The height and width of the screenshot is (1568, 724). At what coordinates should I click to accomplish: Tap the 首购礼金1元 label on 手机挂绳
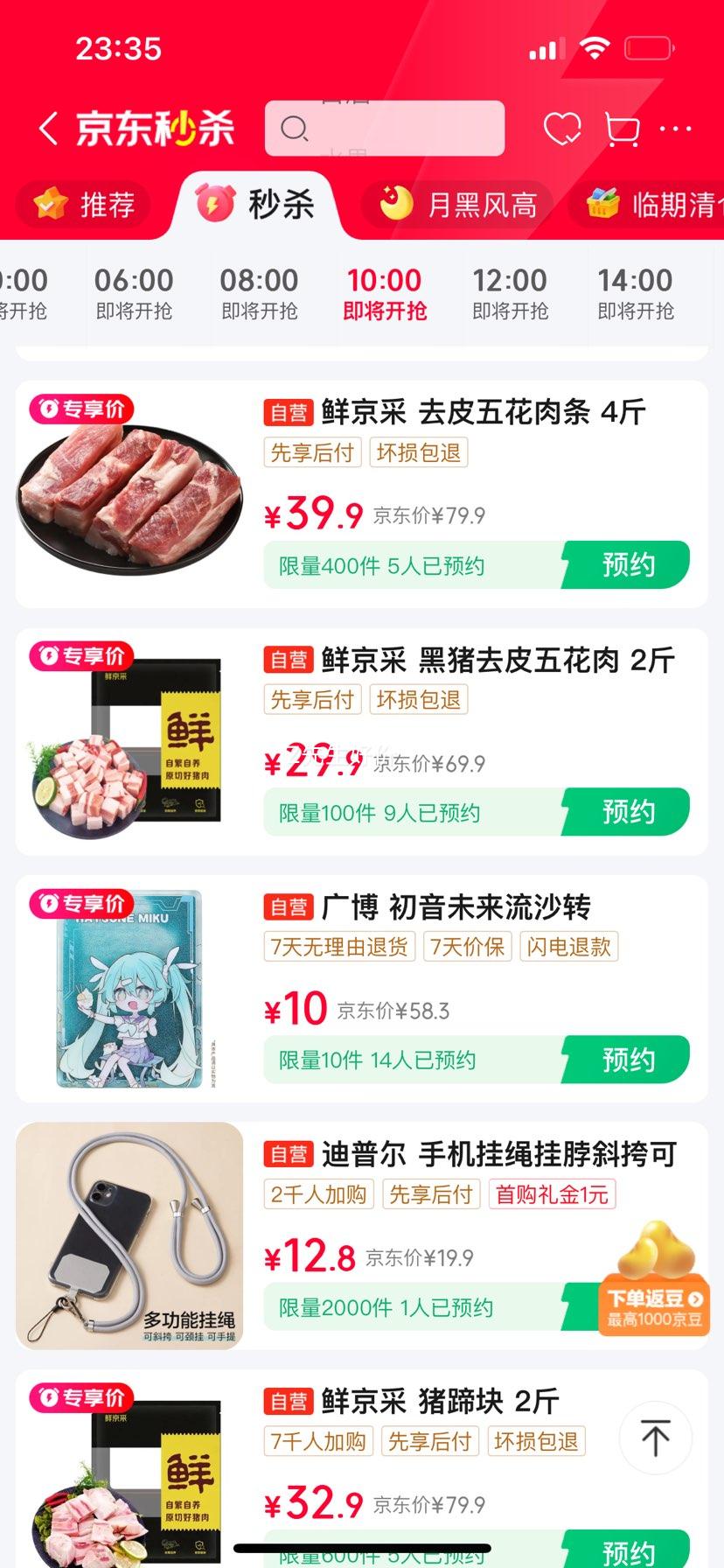click(x=551, y=1193)
